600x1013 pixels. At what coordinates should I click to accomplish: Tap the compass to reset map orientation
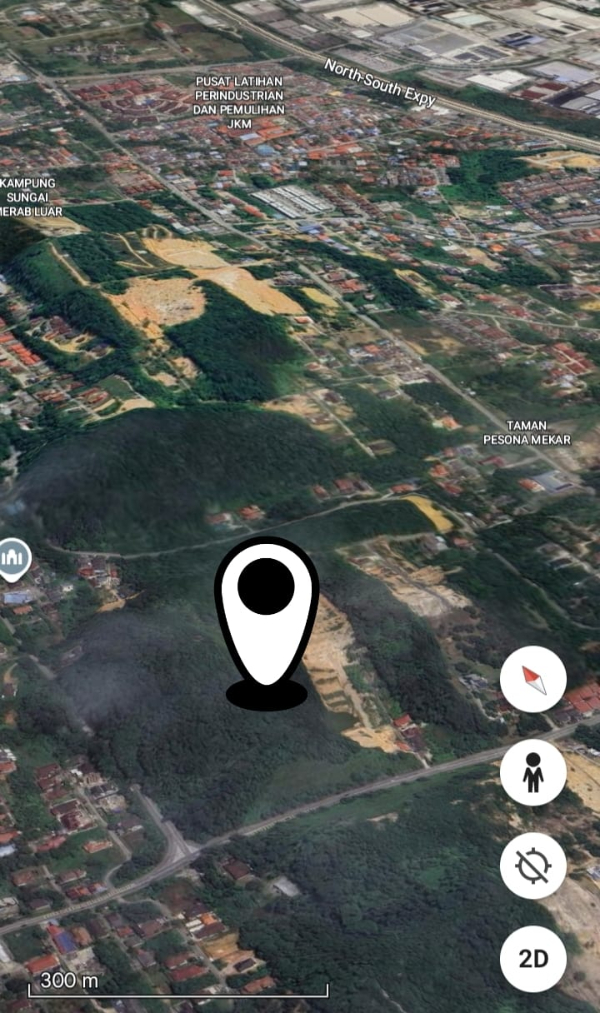pos(533,679)
